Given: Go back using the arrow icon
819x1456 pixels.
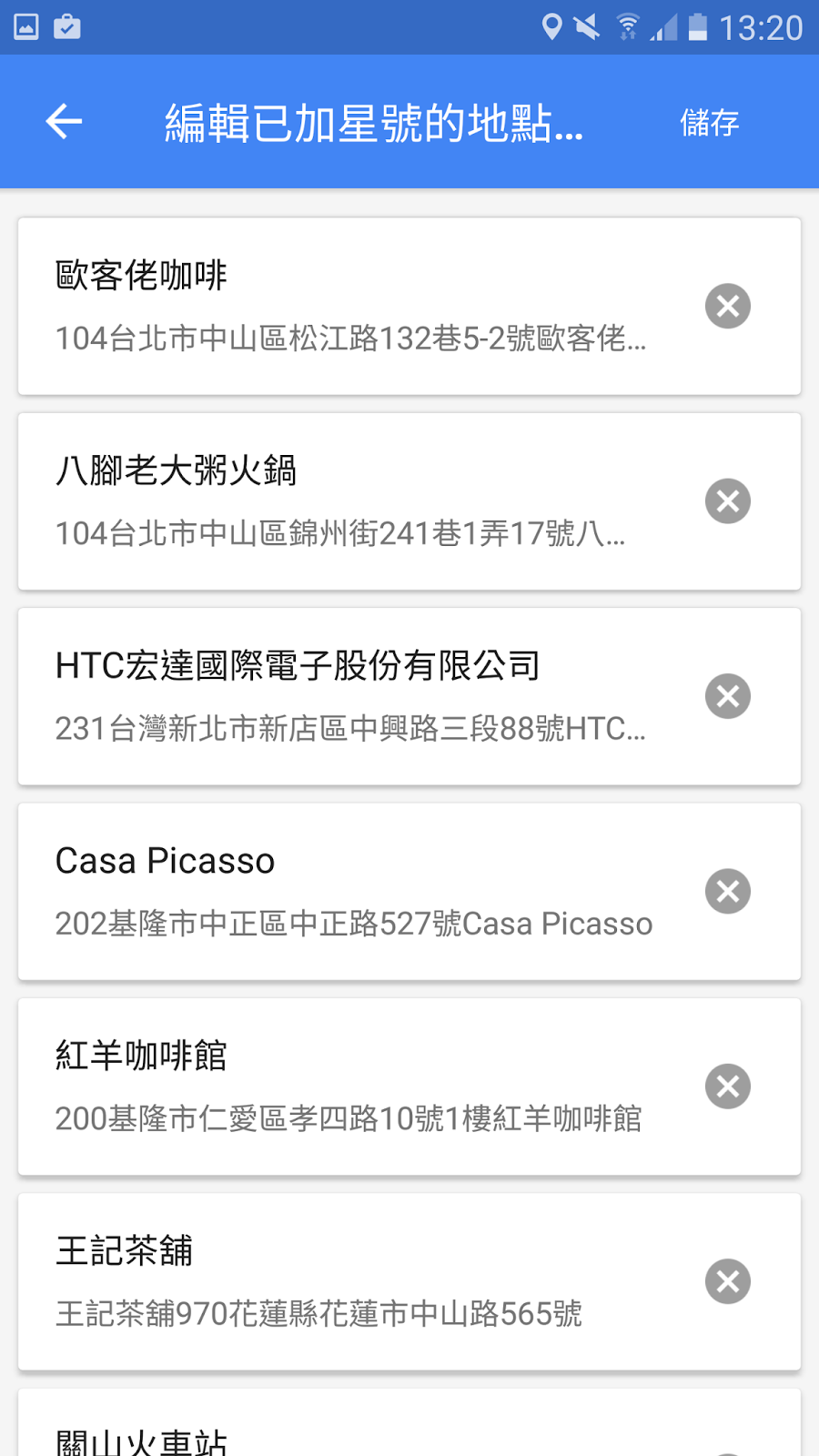Looking at the screenshot, I should click(64, 122).
